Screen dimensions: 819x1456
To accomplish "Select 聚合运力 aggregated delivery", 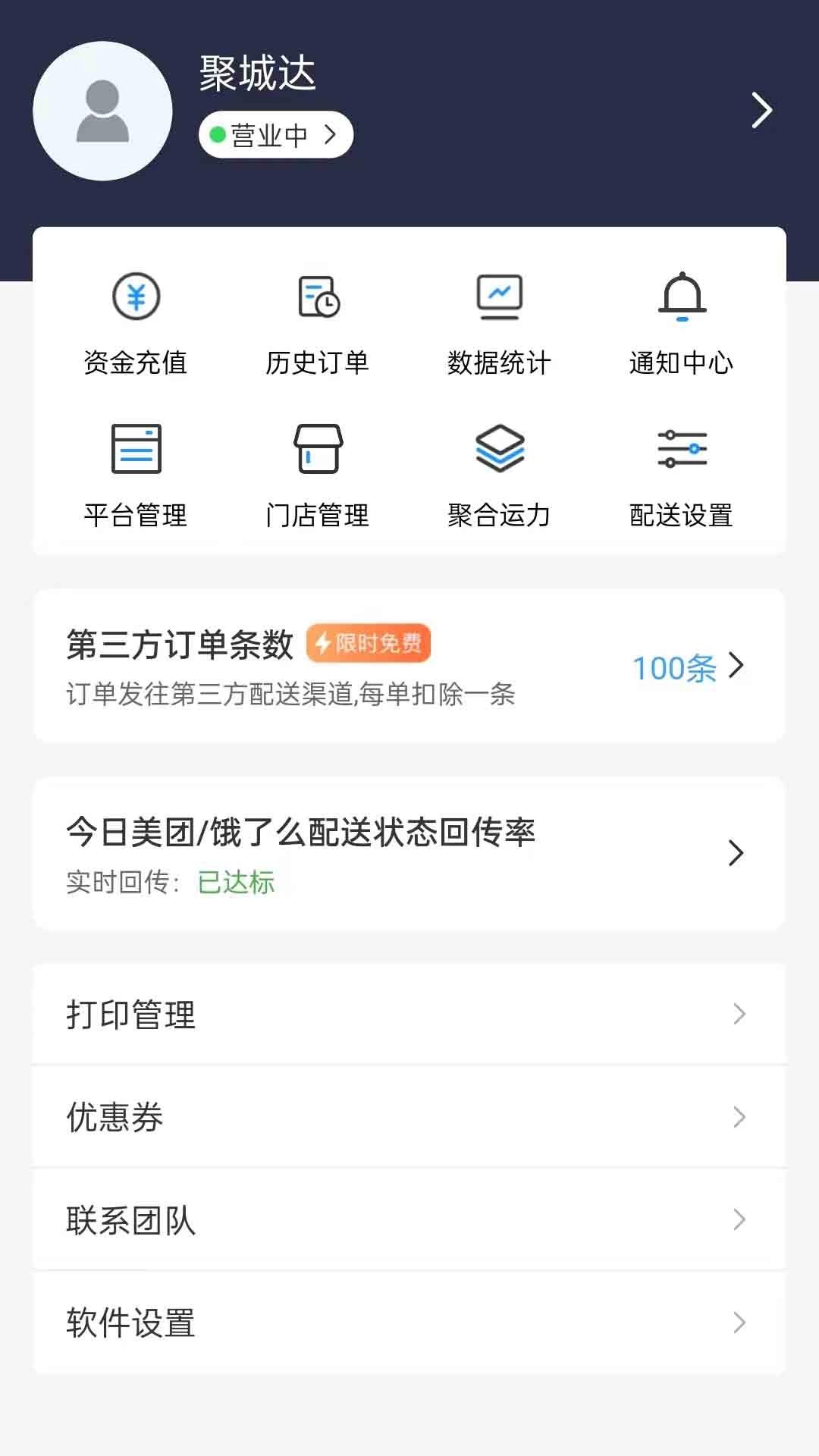I will coord(500,474).
